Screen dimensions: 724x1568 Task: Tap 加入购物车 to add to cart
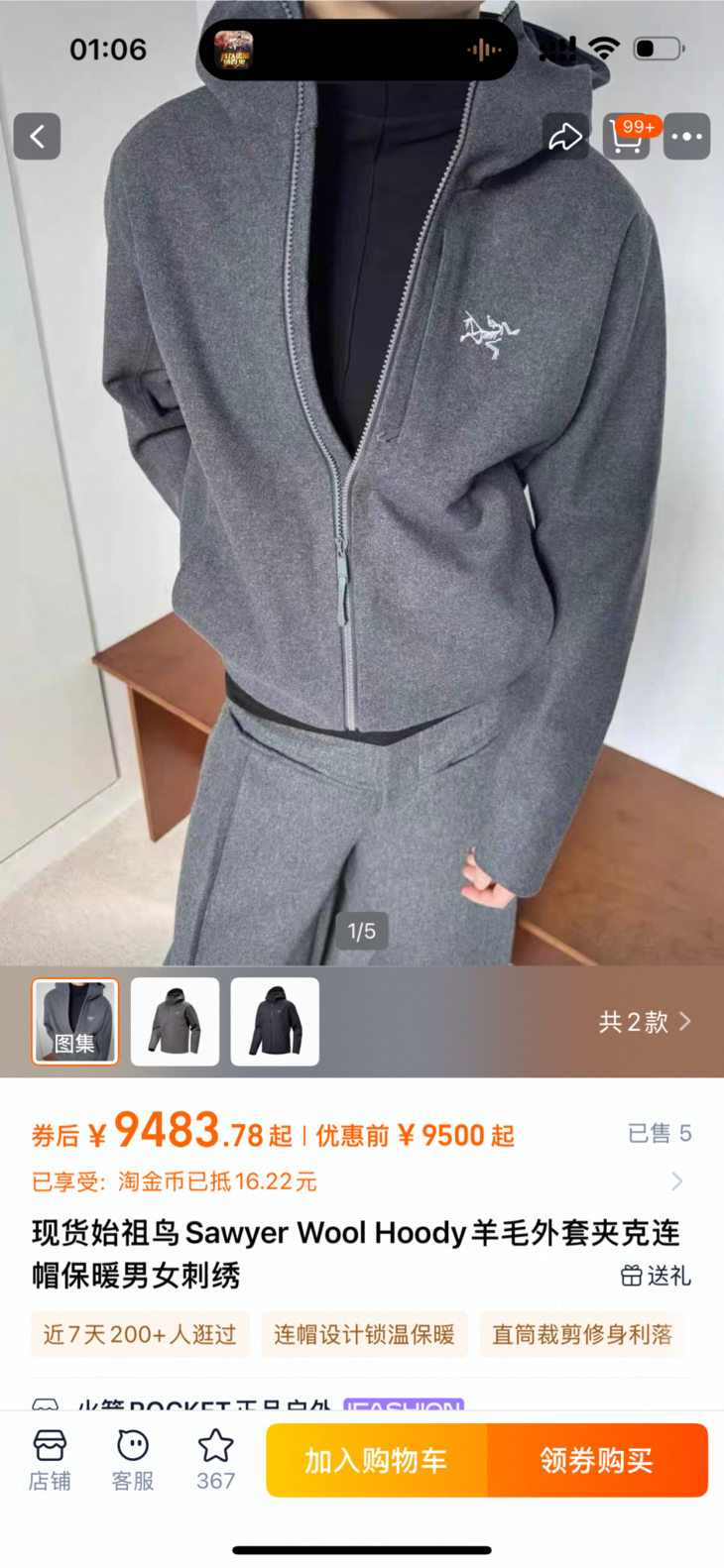pos(376,1460)
